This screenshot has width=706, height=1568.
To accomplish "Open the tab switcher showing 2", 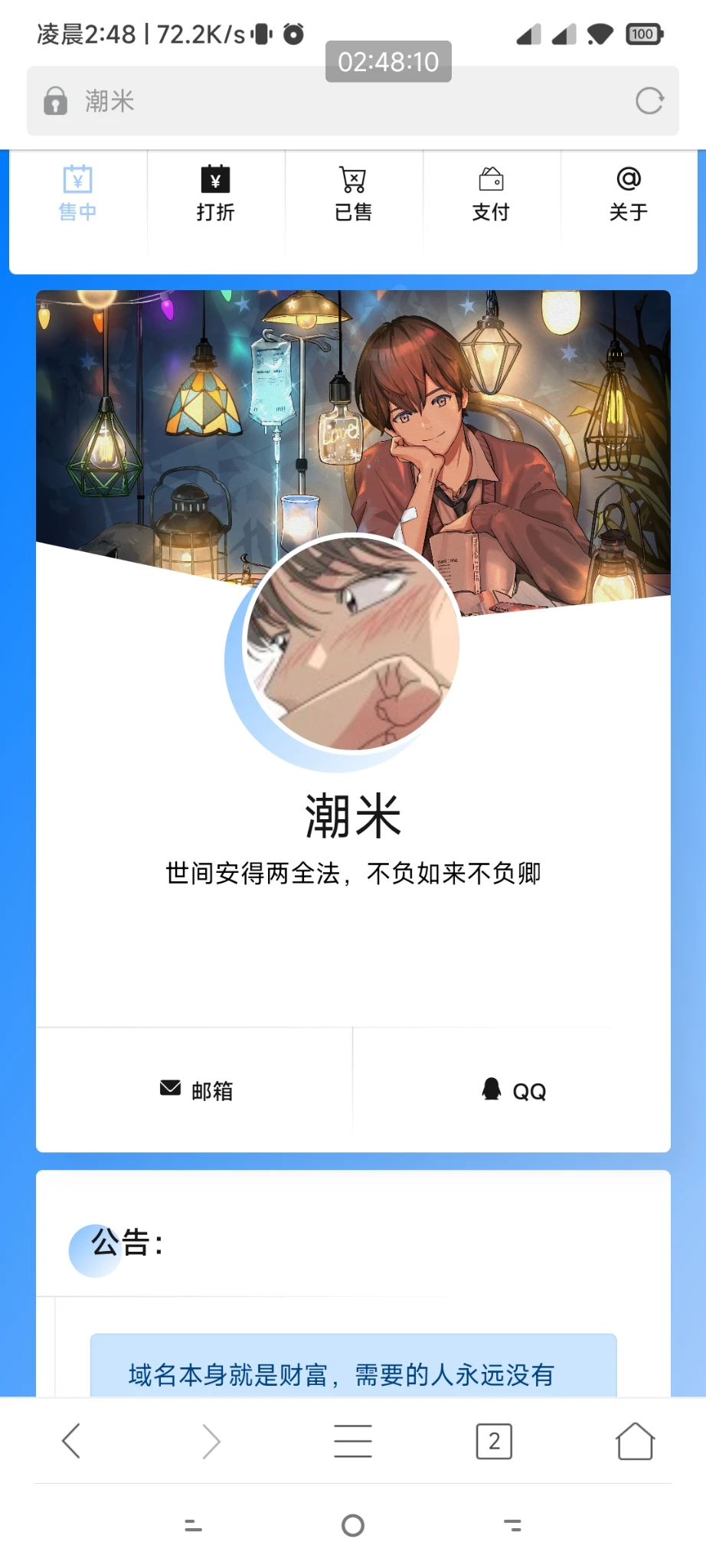I will click(x=494, y=1441).
